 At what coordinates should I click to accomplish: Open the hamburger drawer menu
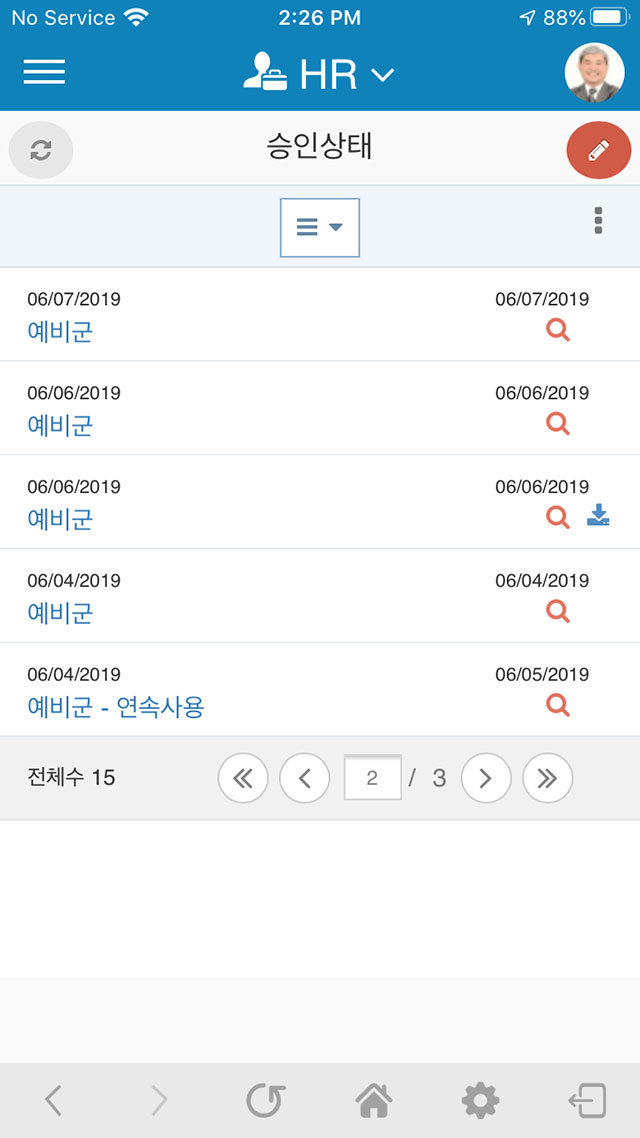(x=44, y=72)
